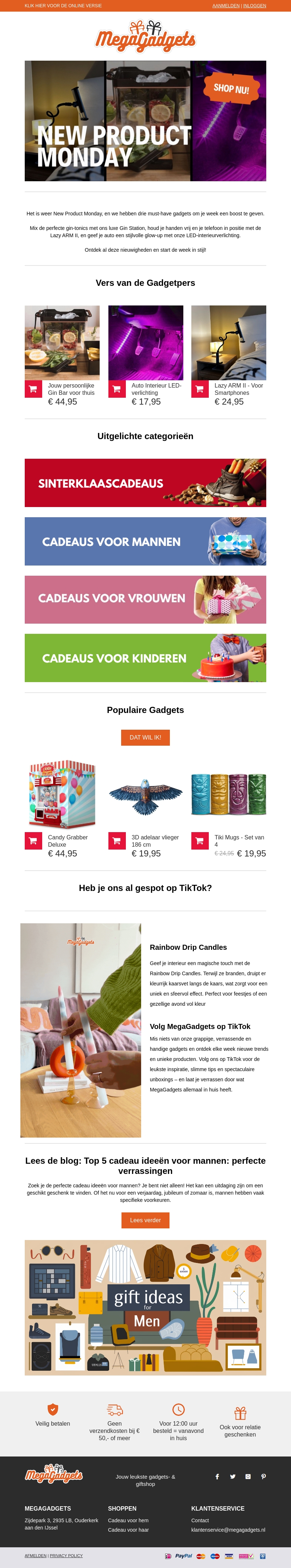Tap the Dat wil ik! button

click(x=145, y=737)
